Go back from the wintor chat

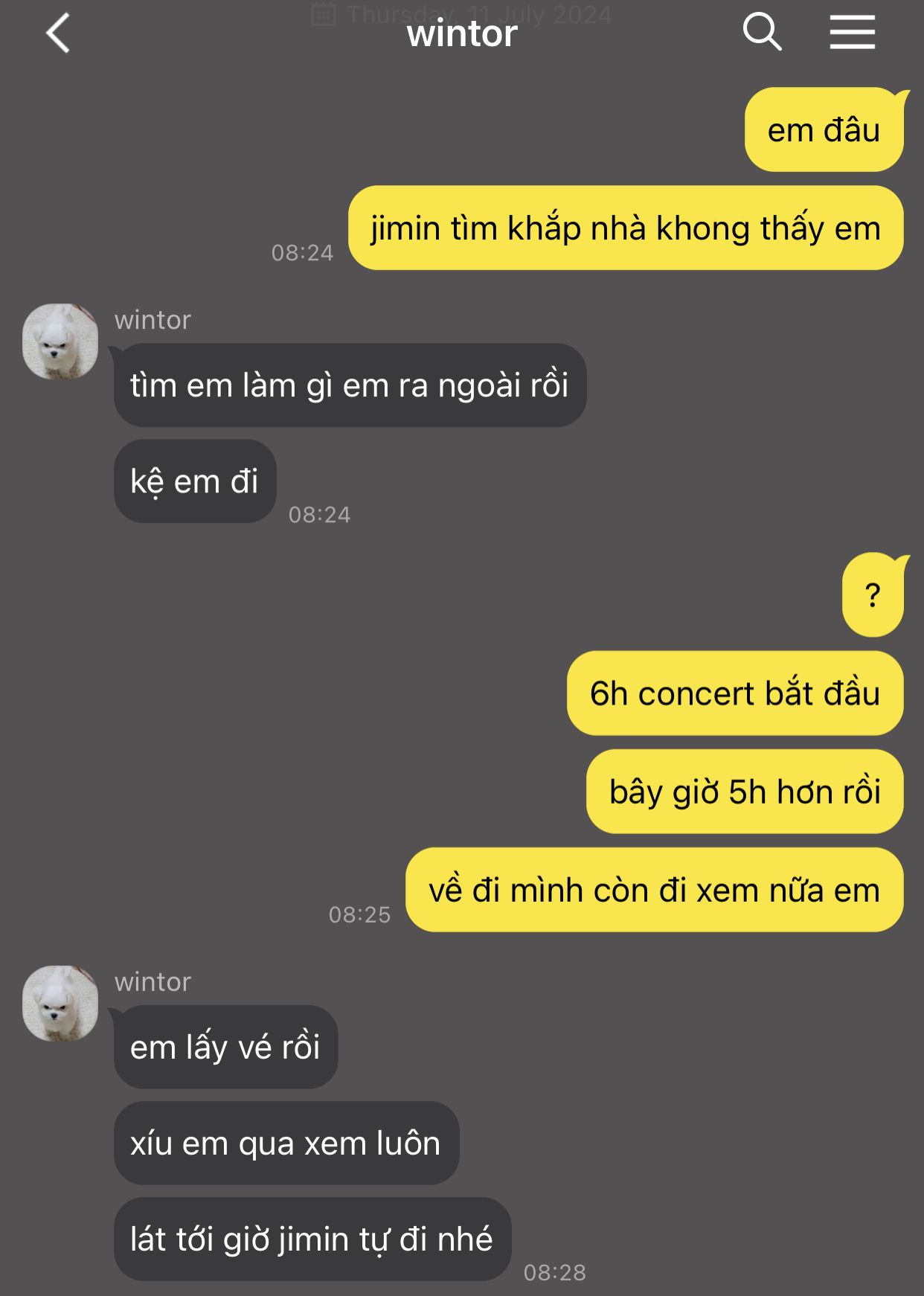tap(58, 33)
